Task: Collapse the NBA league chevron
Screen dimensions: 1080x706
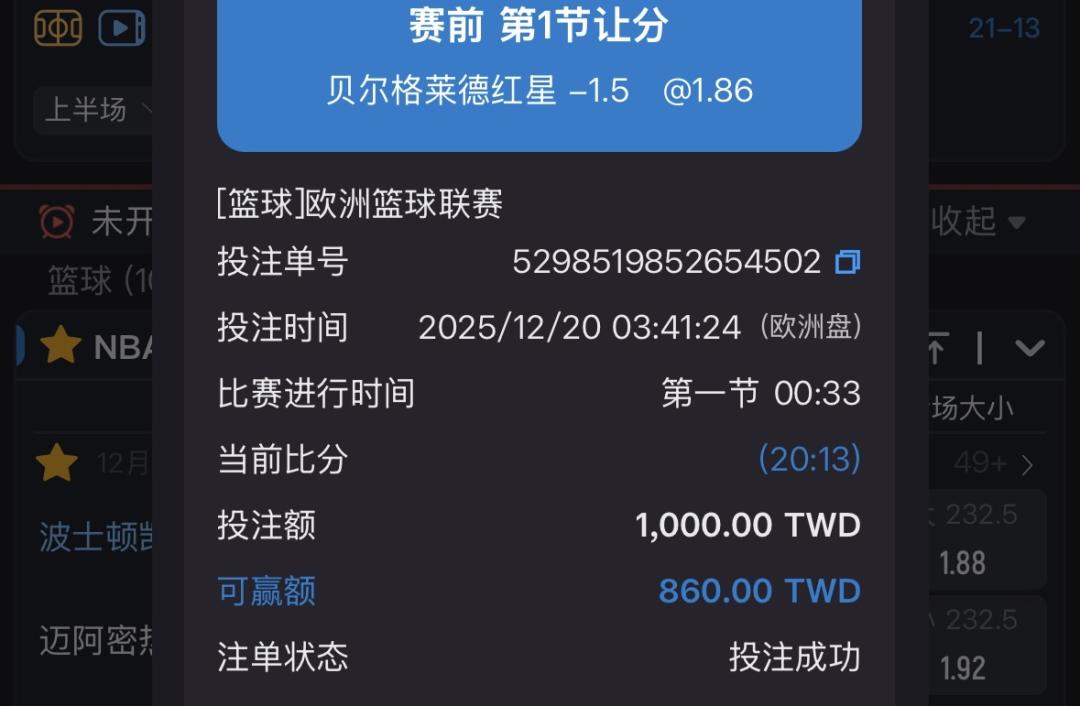Action: point(1029,348)
